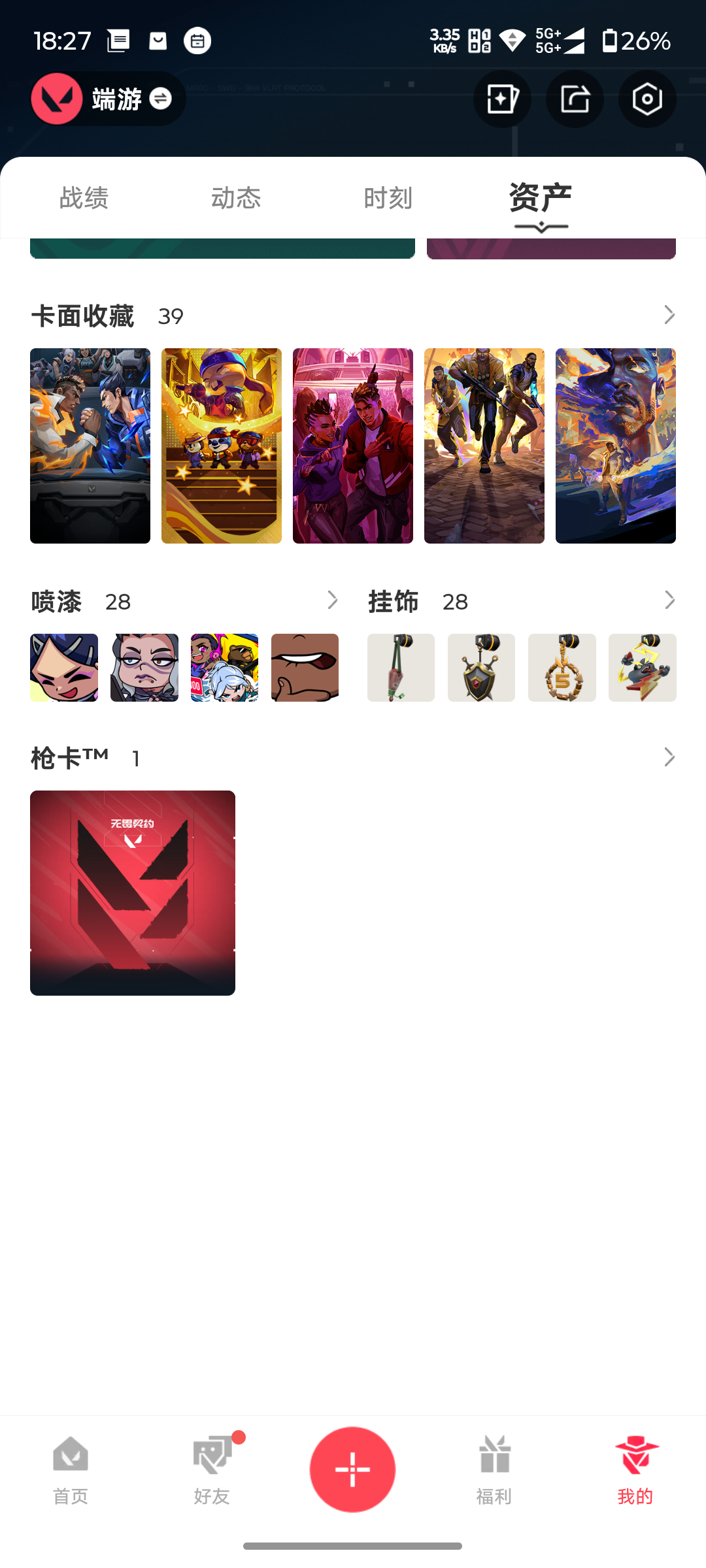View the number 5 ring gun buddy
The width and height of the screenshot is (706, 1568).
pyautogui.click(x=562, y=667)
